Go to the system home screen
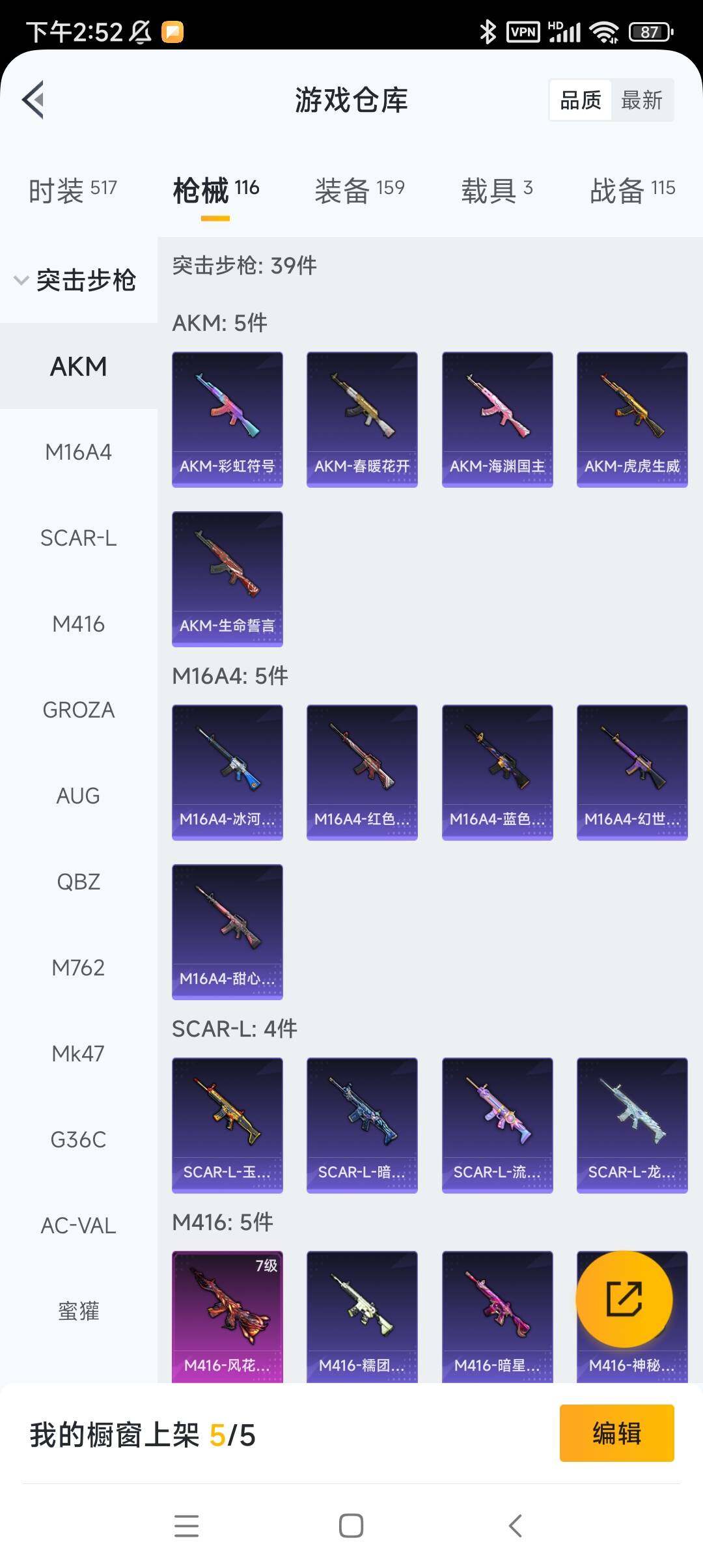The image size is (703, 1568). [351, 1526]
